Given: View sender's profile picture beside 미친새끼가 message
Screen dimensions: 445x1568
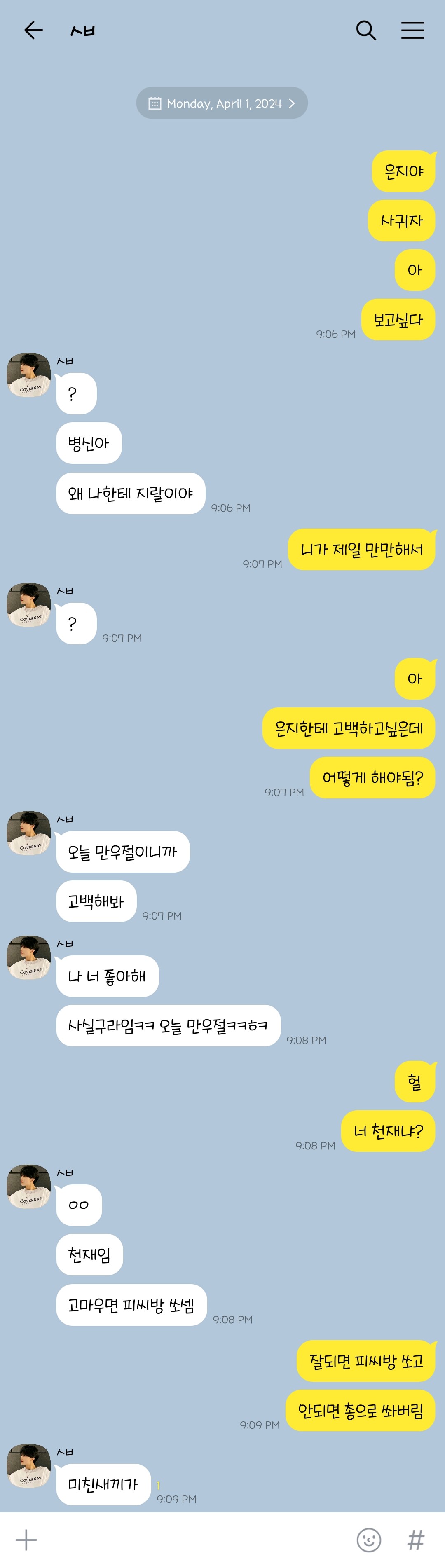Looking at the screenshot, I should [28, 1466].
